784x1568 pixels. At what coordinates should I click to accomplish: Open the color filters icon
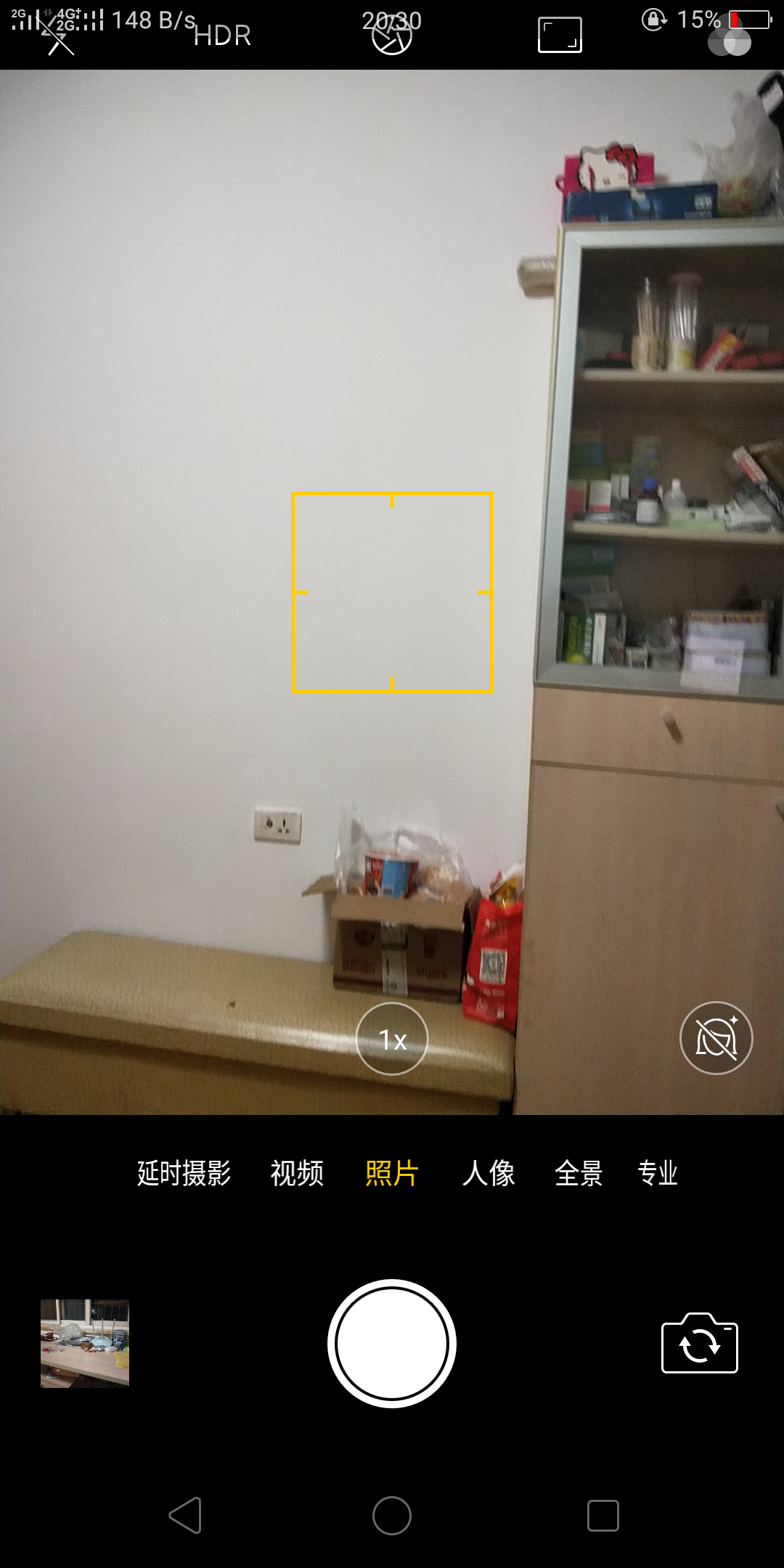(730, 41)
